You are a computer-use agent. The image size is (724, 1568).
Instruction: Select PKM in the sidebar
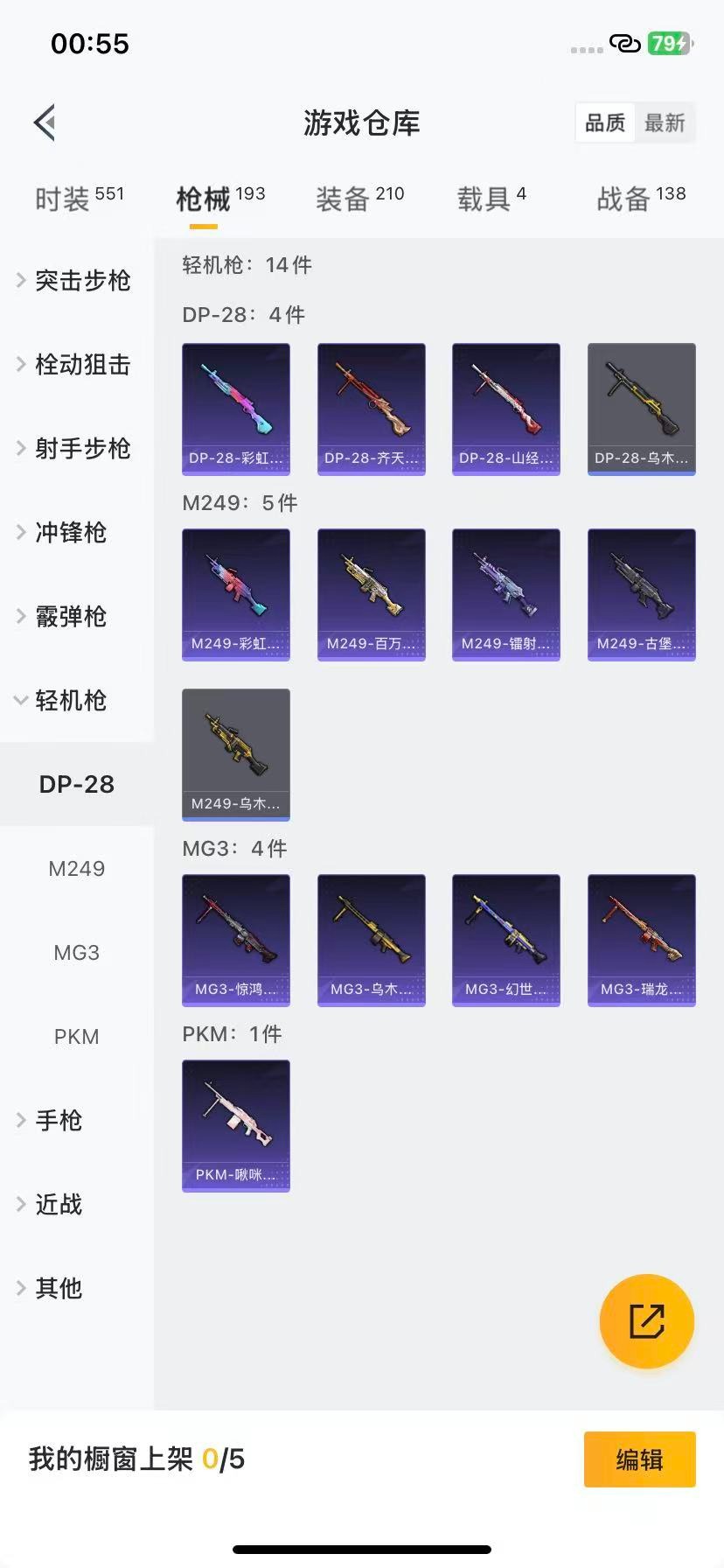(77, 1036)
